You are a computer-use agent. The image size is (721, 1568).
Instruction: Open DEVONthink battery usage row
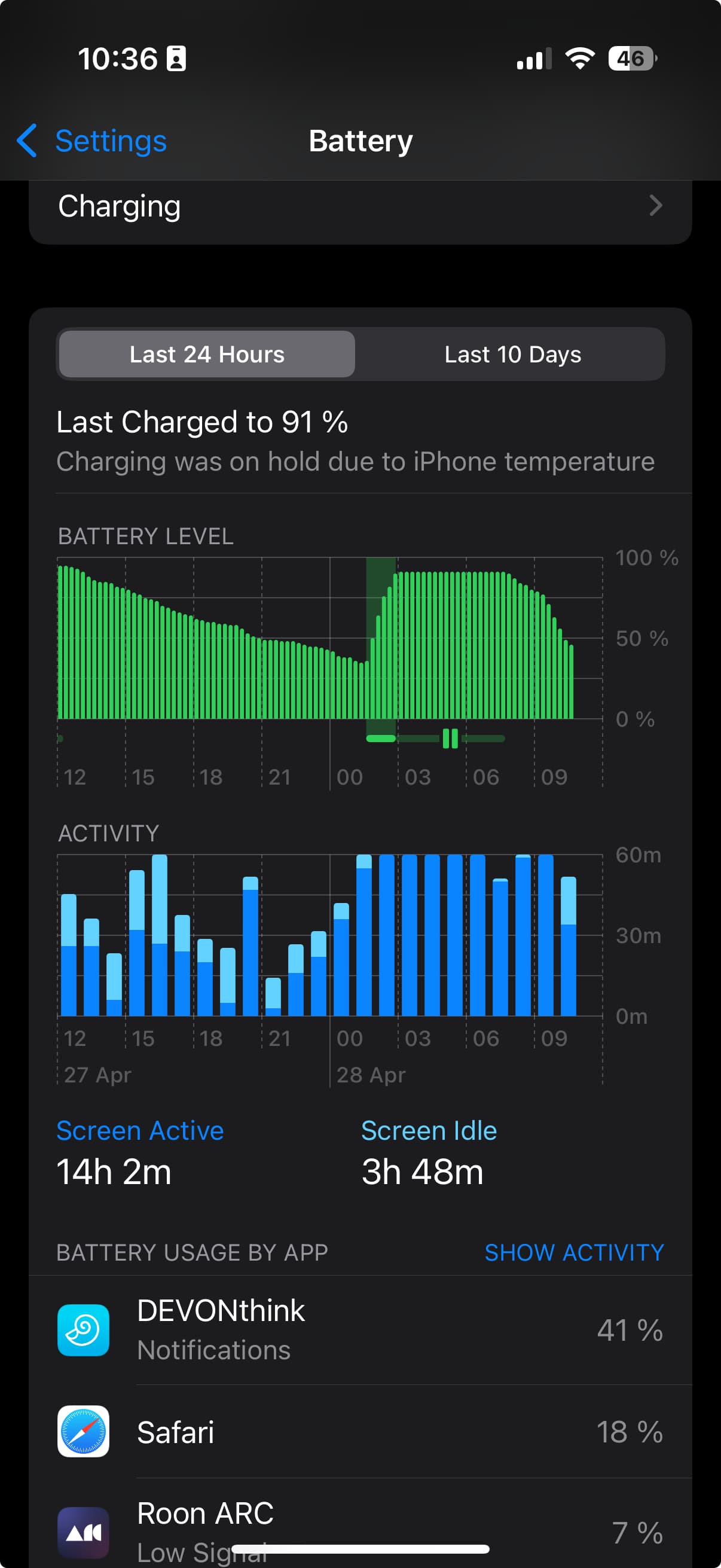(x=360, y=1330)
